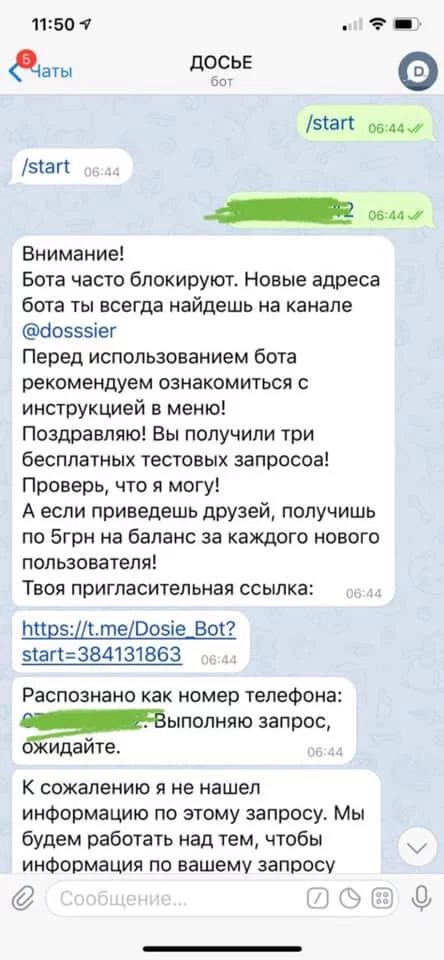This screenshot has width=444, height=960.
Task: Jump to latest message with down arrow
Action: 417,847
